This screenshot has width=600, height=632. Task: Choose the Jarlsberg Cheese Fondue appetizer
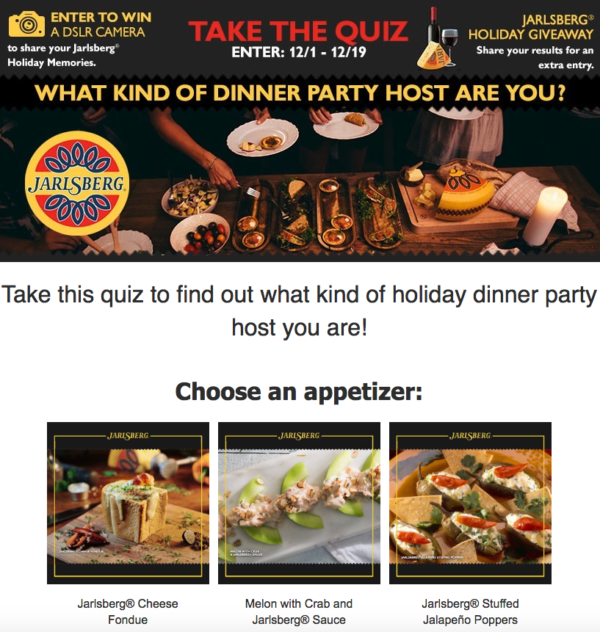tap(127, 503)
